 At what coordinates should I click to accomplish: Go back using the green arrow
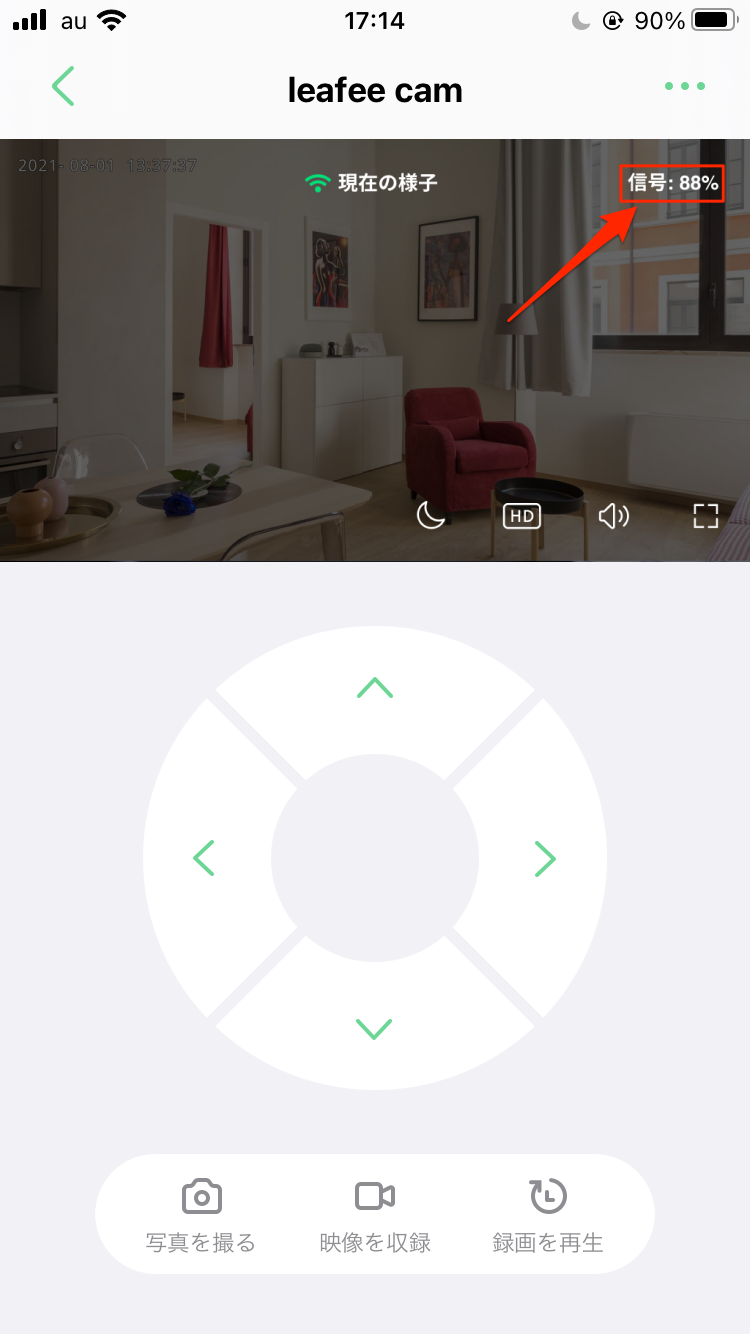tap(63, 87)
